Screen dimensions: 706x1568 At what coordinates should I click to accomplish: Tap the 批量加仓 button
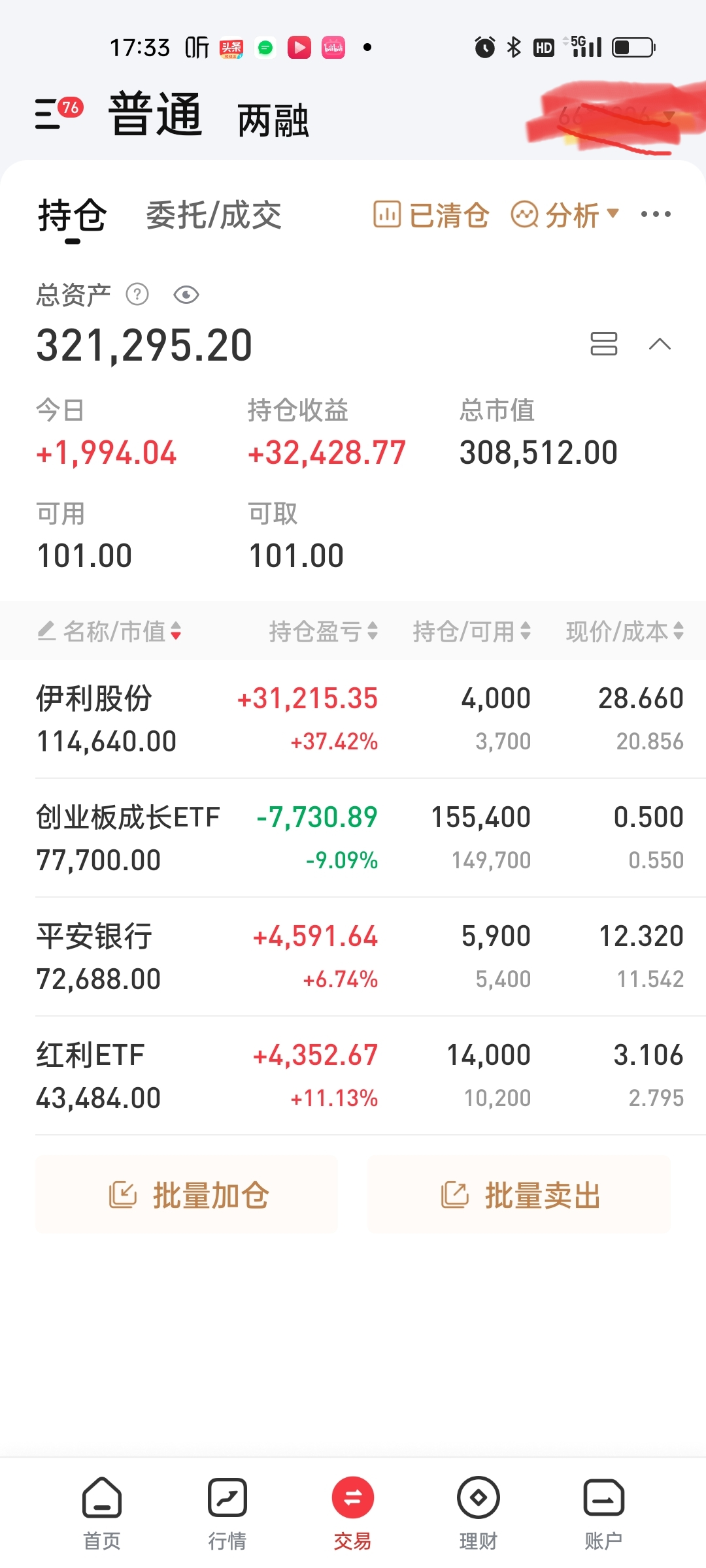pyautogui.click(x=187, y=1195)
